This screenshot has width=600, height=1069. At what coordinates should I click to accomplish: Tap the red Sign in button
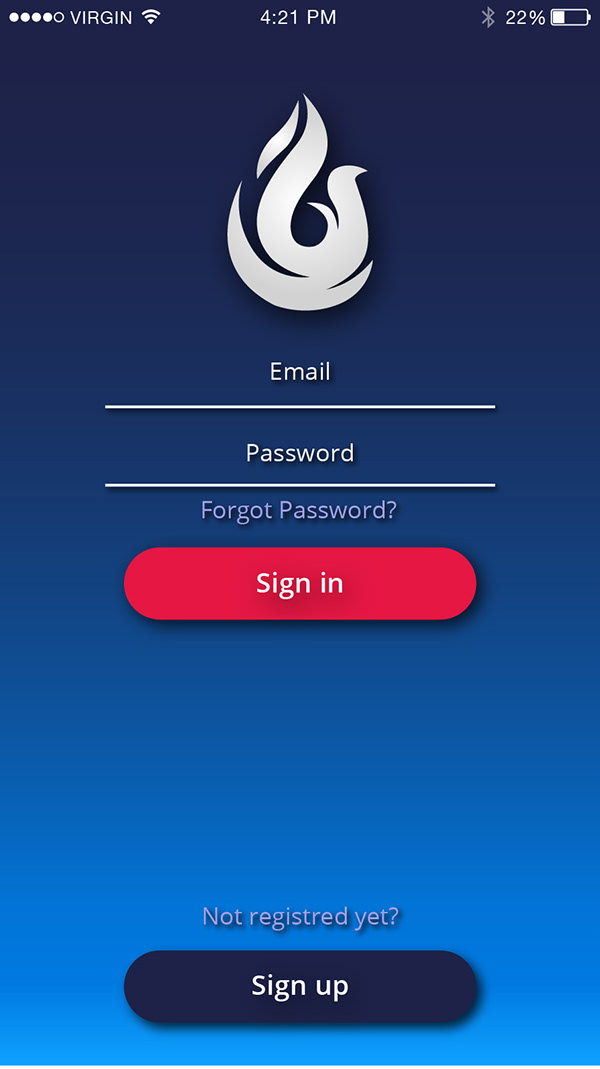(x=300, y=583)
